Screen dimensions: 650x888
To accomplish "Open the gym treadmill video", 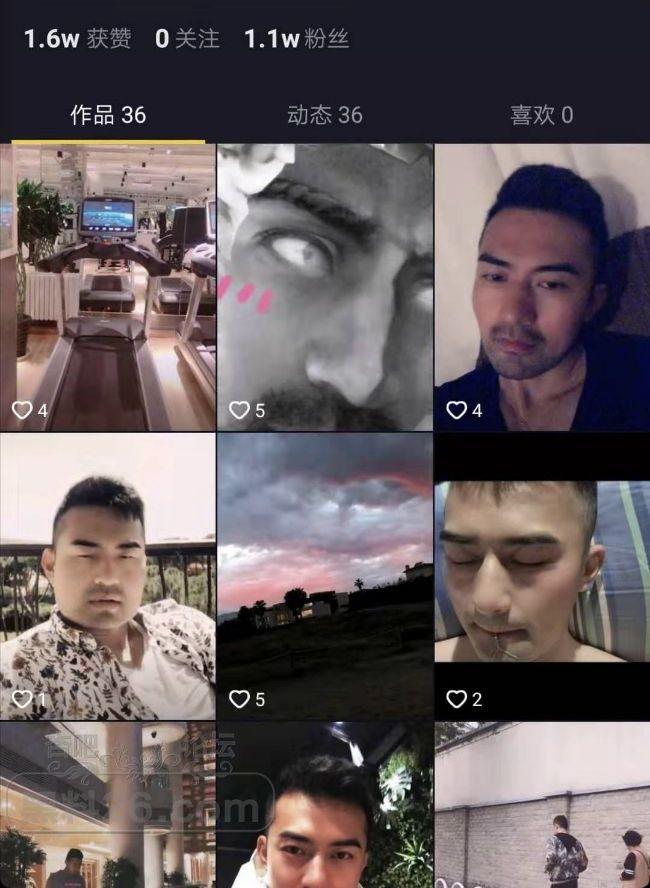I will pyautogui.click(x=108, y=287).
